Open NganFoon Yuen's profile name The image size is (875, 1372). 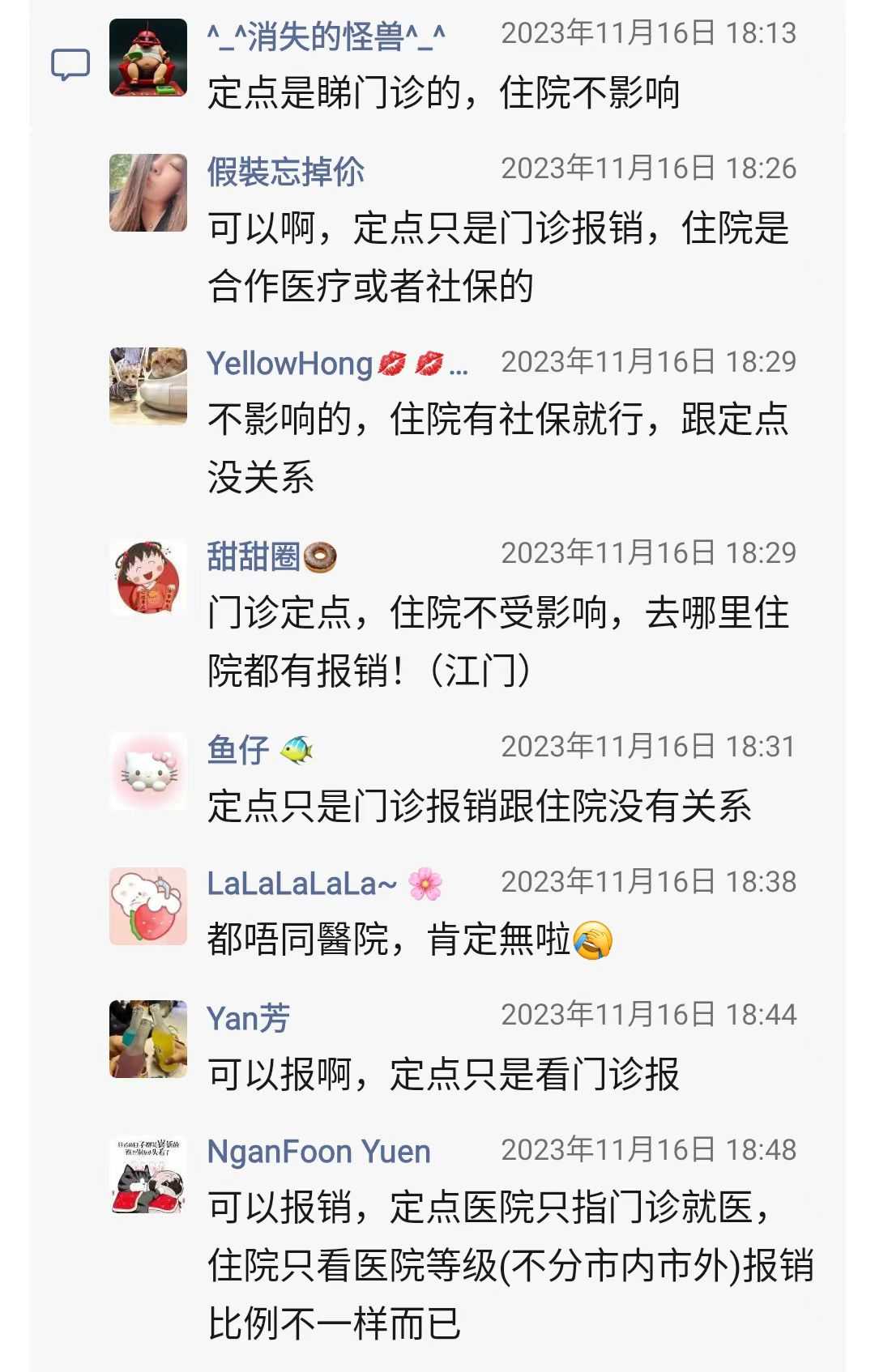[x=318, y=1152]
